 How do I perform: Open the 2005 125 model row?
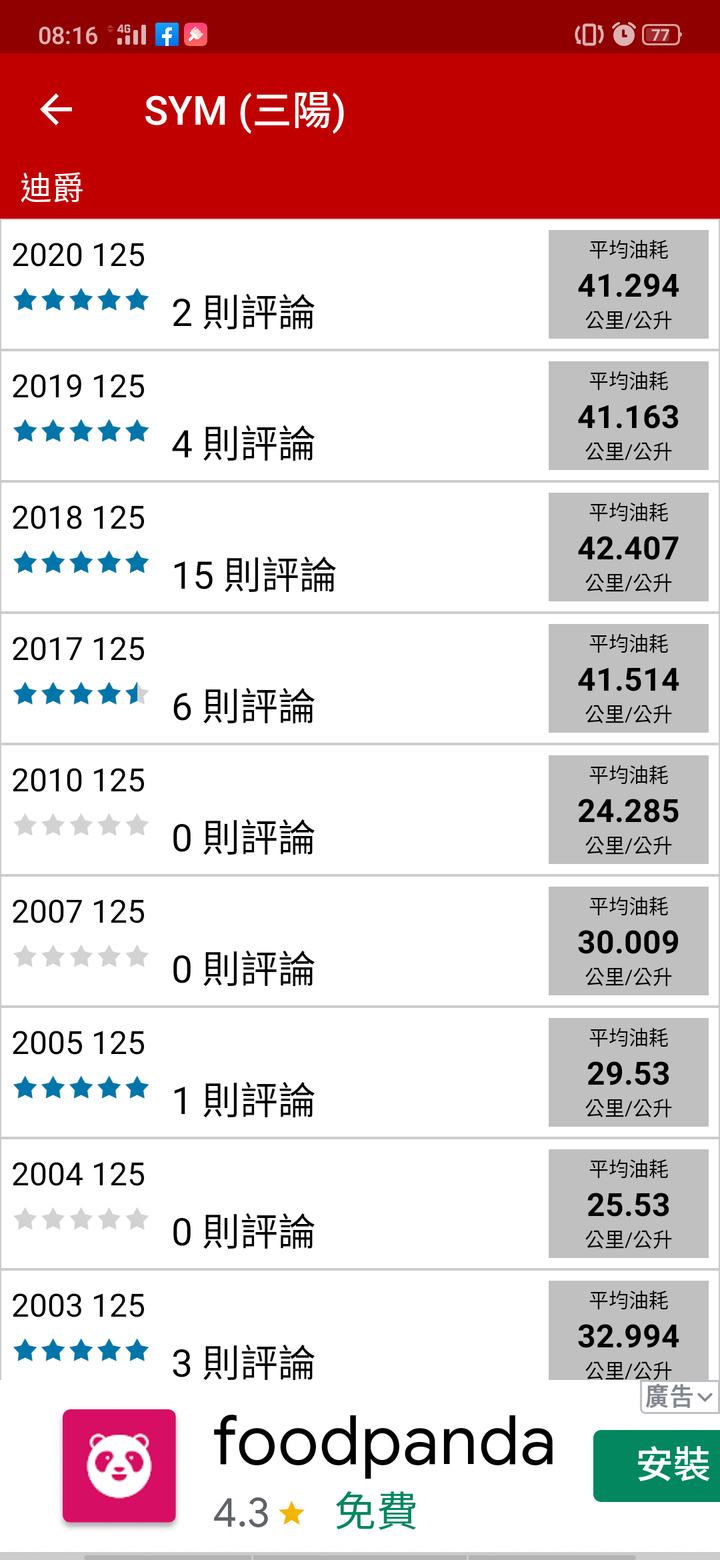pyautogui.click(x=360, y=1073)
